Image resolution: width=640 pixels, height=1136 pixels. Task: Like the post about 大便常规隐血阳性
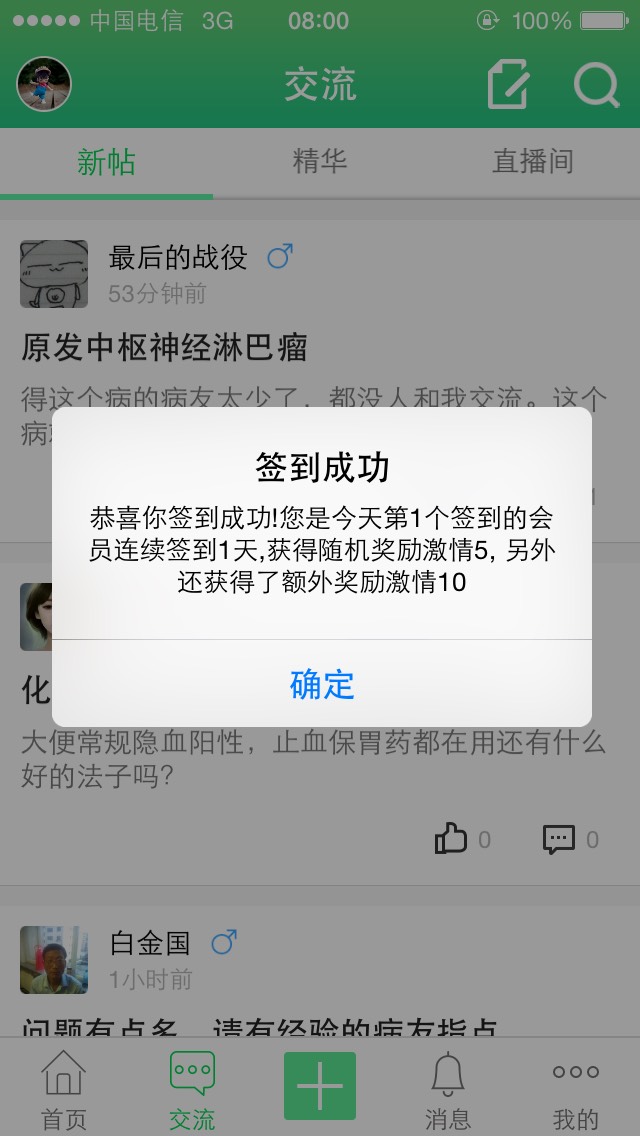452,839
